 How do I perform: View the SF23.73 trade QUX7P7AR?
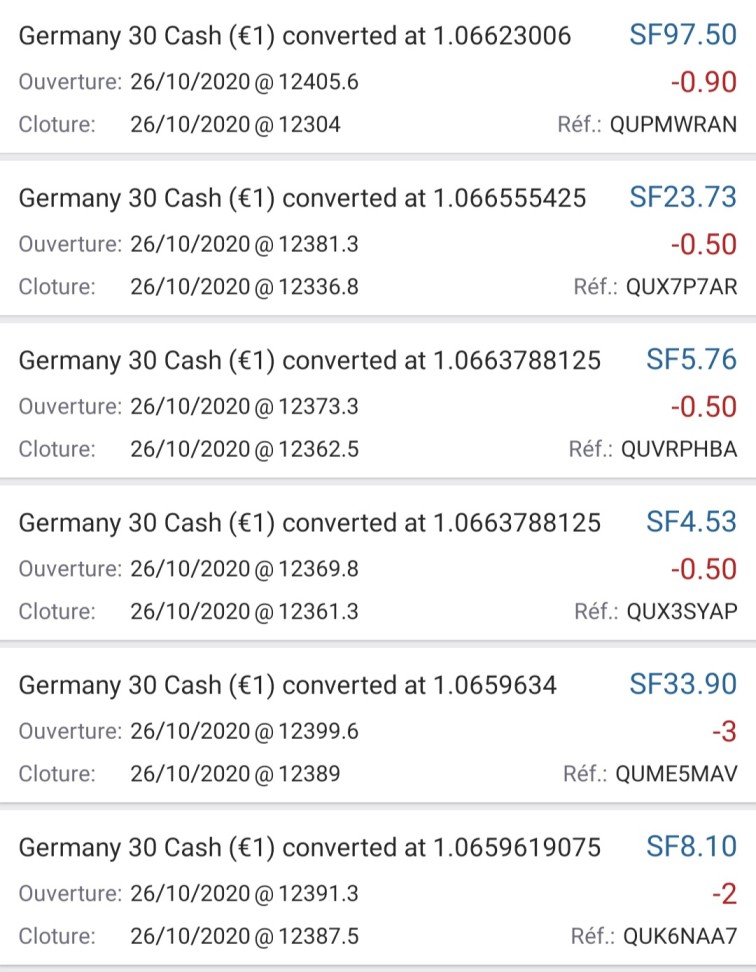(378, 242)
